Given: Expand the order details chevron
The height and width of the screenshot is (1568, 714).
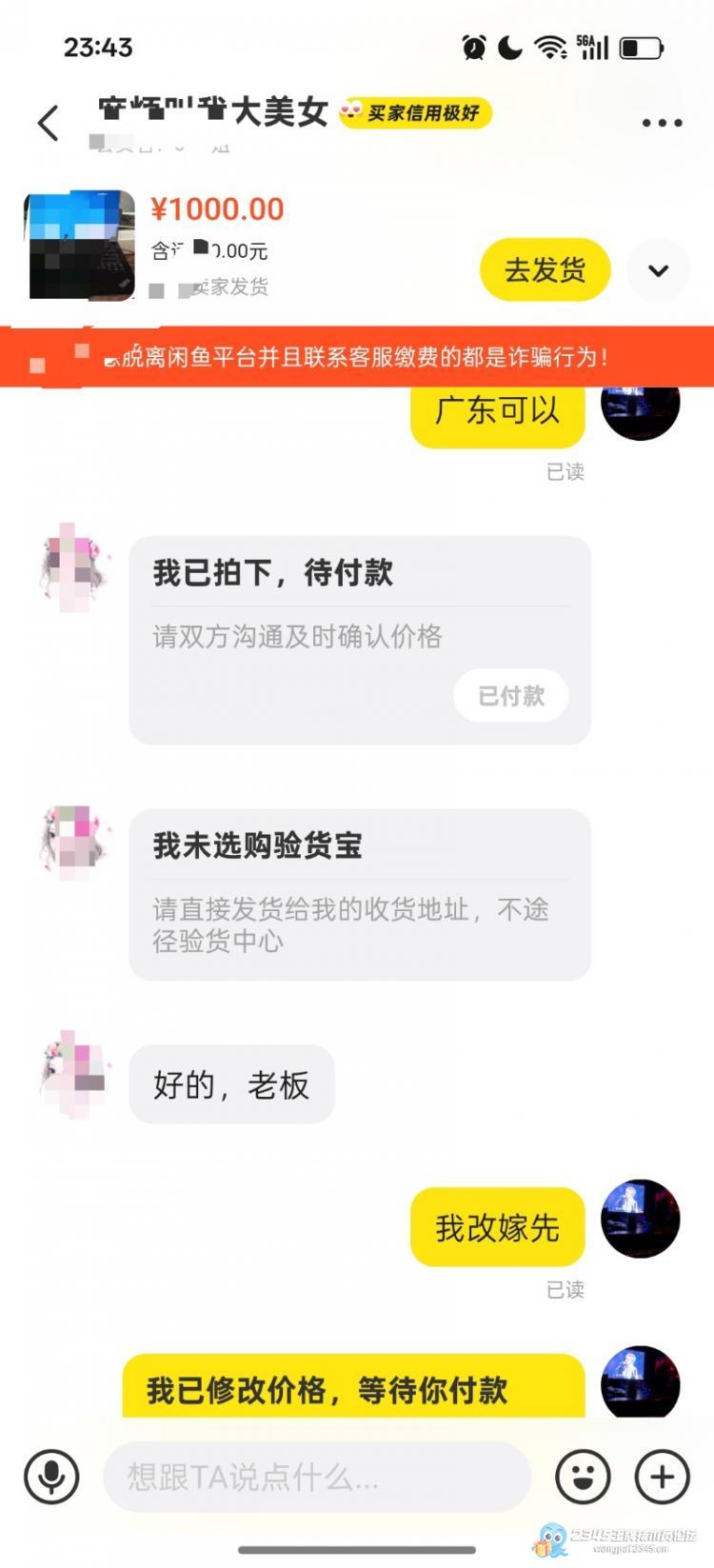Looking at the screenshot, I should click(x=658, y=270).
